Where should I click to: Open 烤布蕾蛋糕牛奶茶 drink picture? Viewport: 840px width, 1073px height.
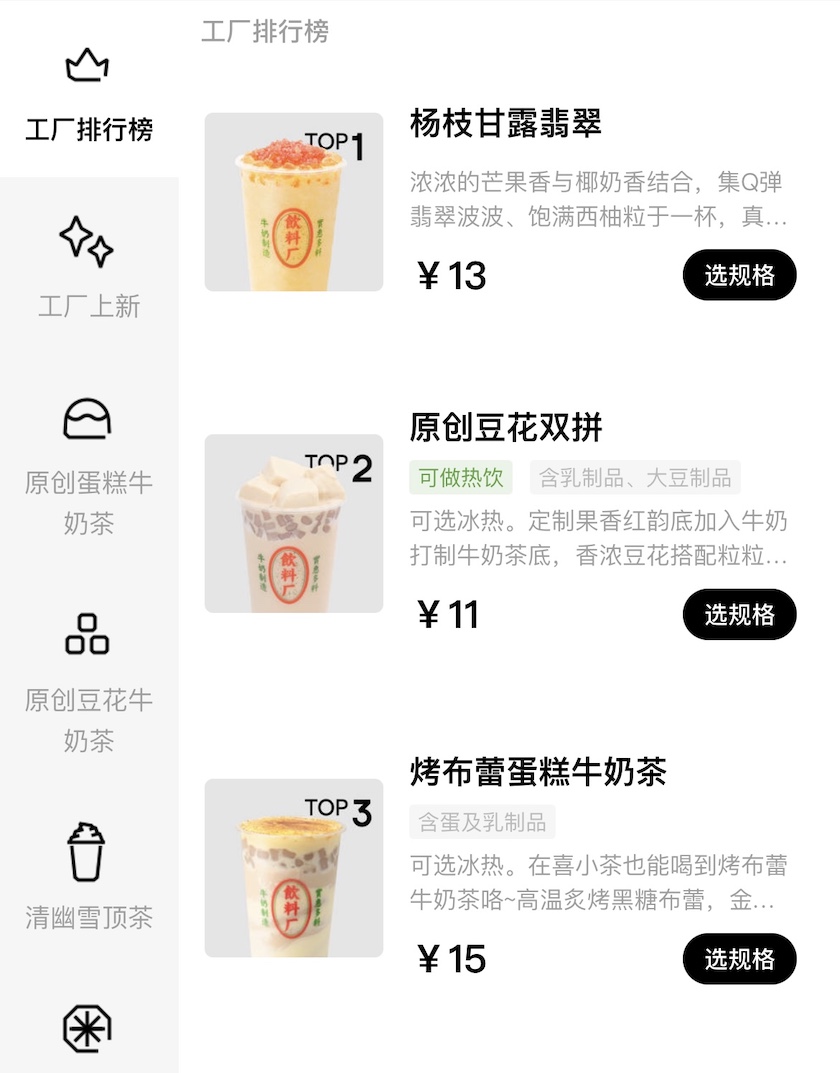294,868
